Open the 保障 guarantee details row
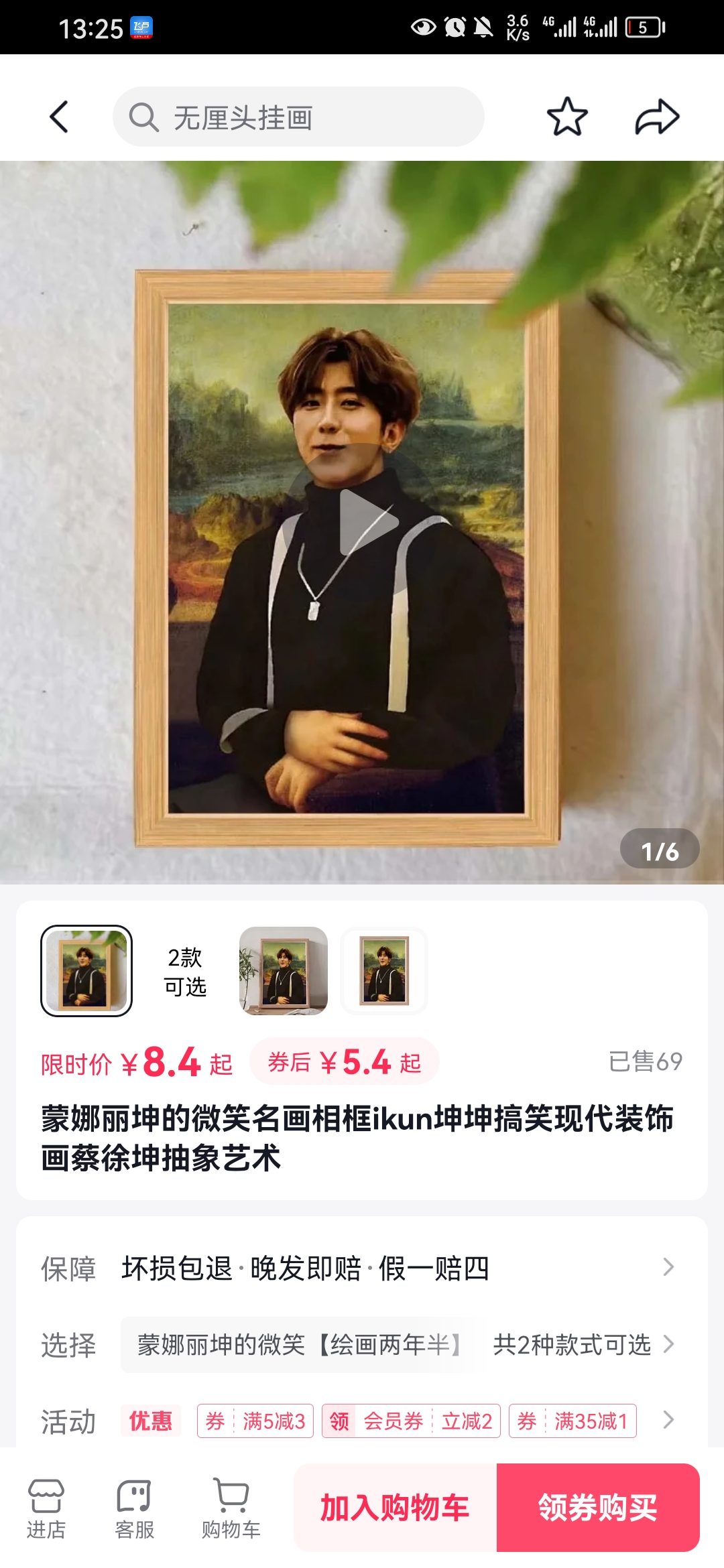This screenshot has height=1568, width=724. point(362,1268)
